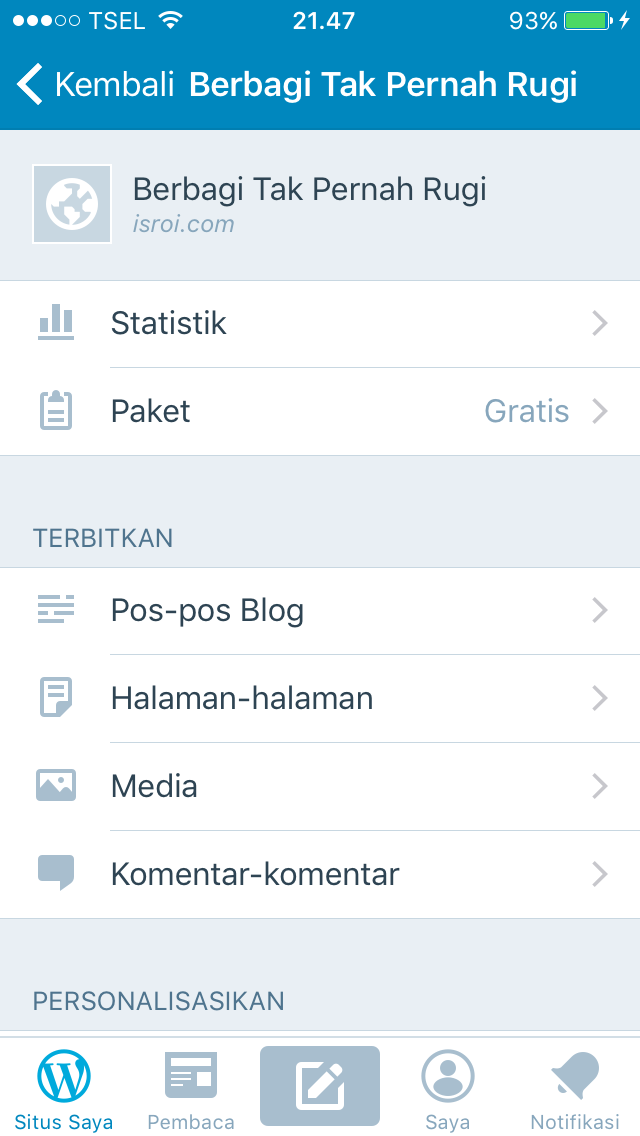This screenshot has width=640, height=1136.
Task: Open Halaman-halaman
Action: 320,698
